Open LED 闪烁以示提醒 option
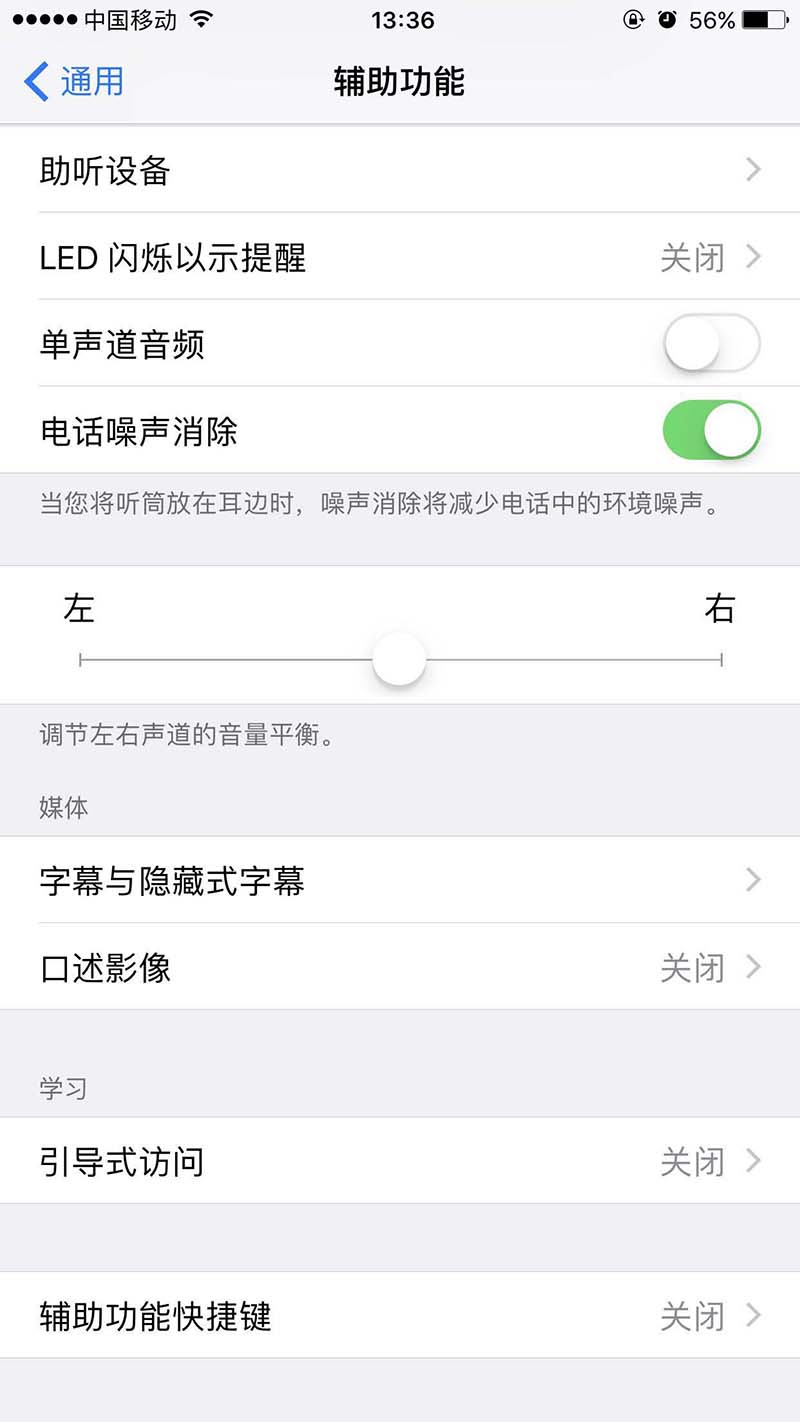The width and height of the screenshot is (800, 1422). (x=400, y=257)
